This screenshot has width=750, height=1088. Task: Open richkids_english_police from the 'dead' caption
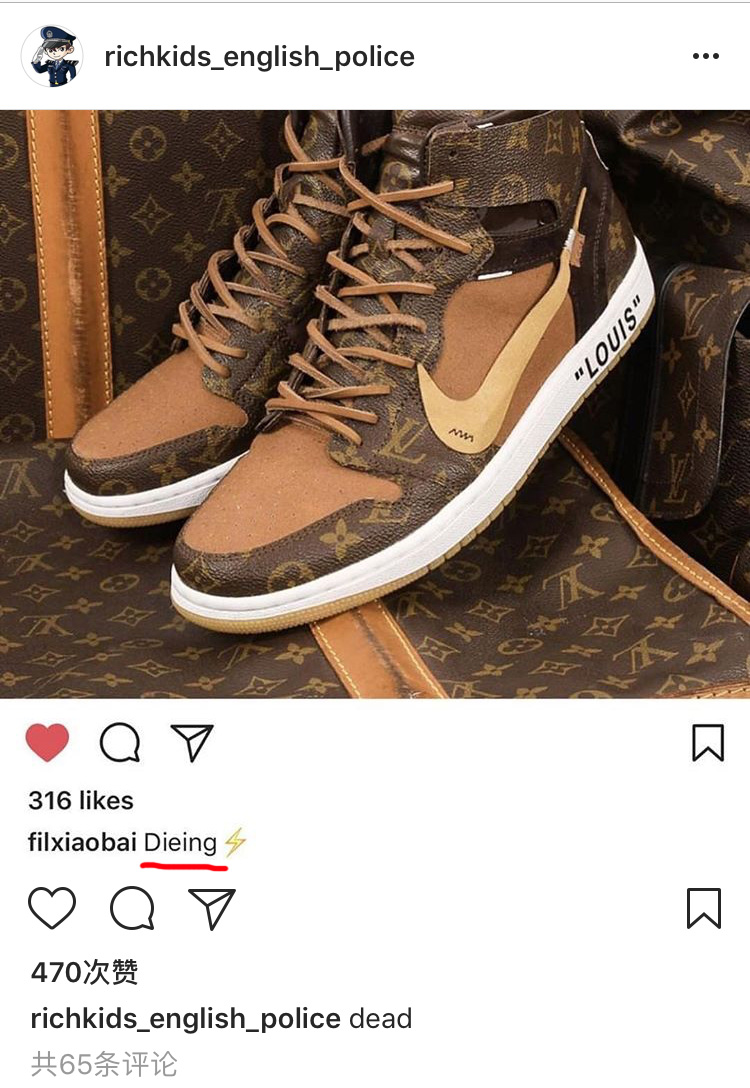tap(186, 1019)
